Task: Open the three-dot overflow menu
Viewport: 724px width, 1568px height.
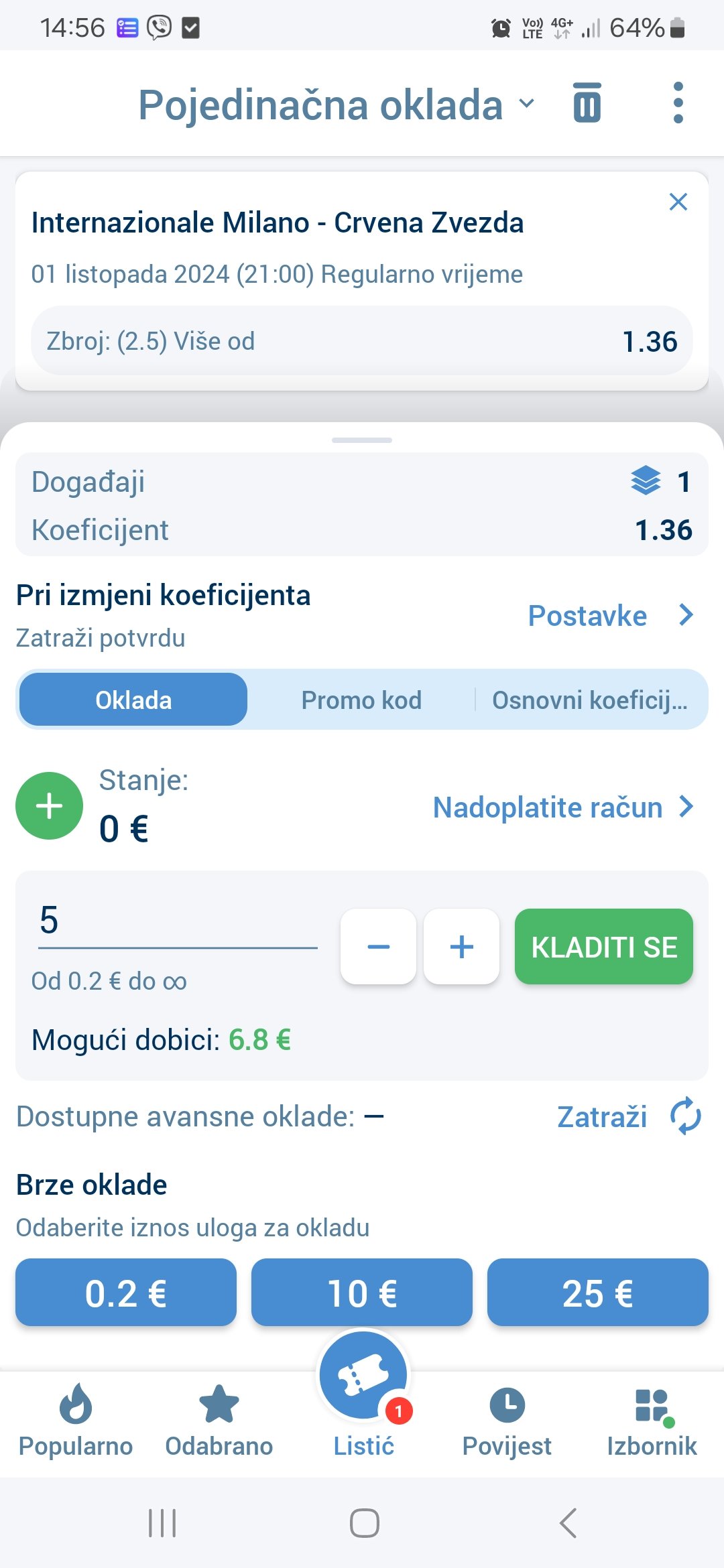Action: point(678,103)
